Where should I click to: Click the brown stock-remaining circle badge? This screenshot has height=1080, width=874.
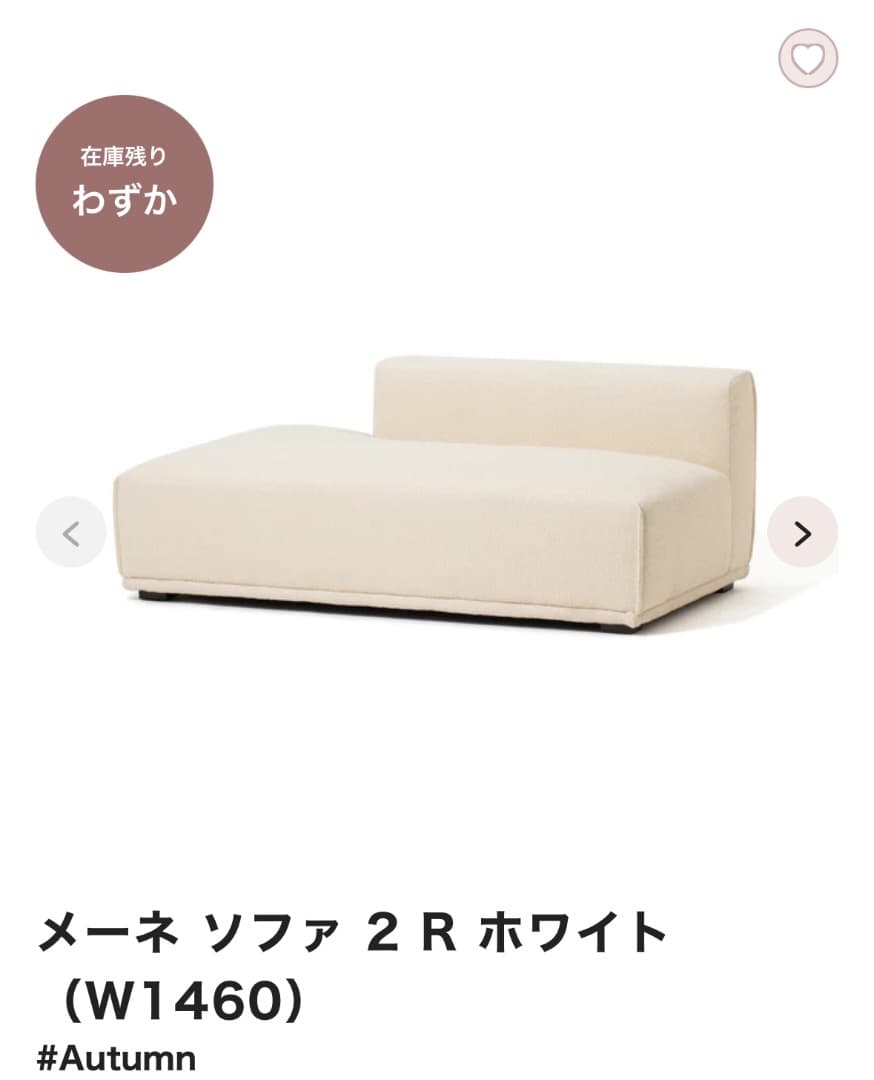click(x=127, y=181)
